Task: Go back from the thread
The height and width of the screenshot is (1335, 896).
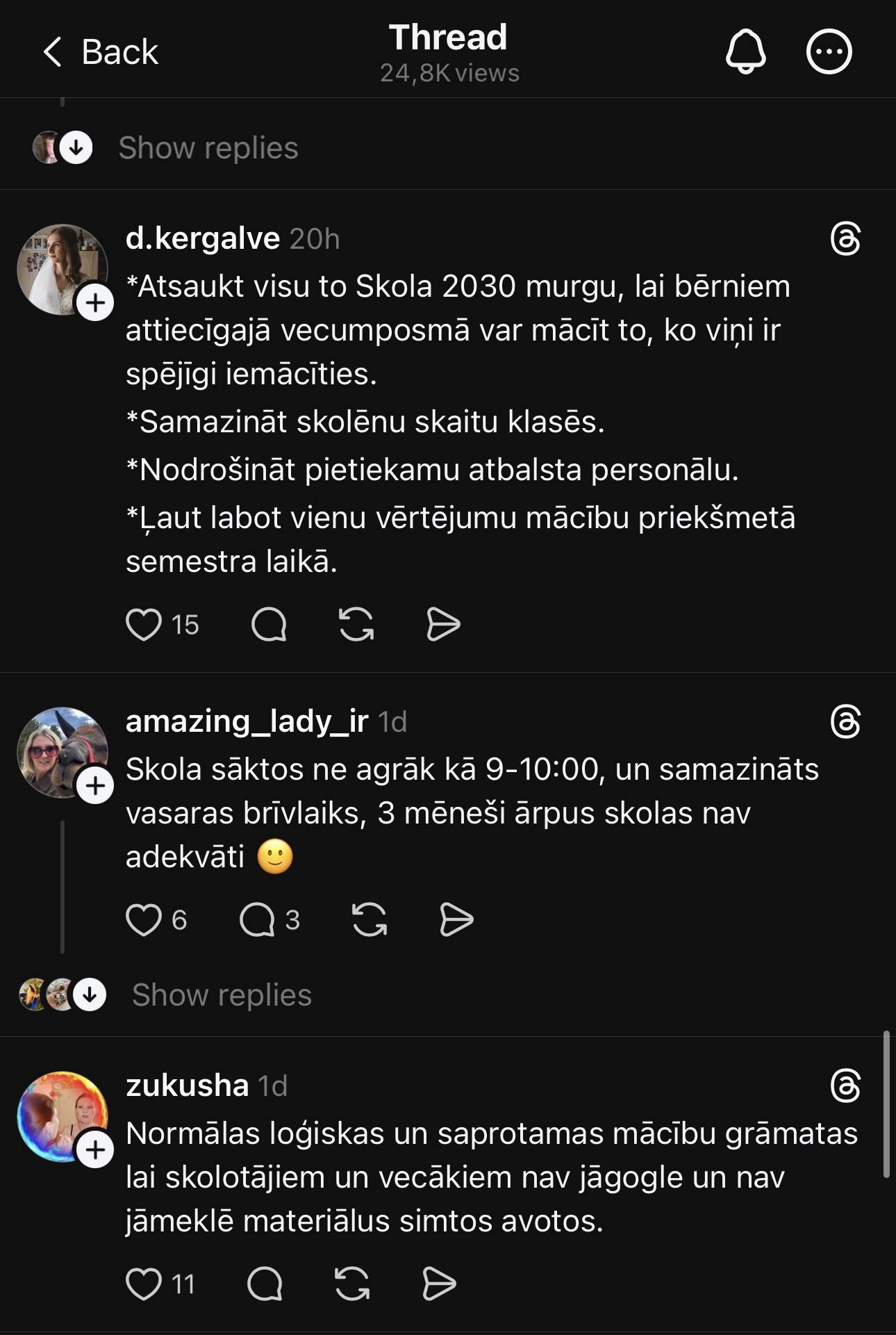Action: click(99, 52)
